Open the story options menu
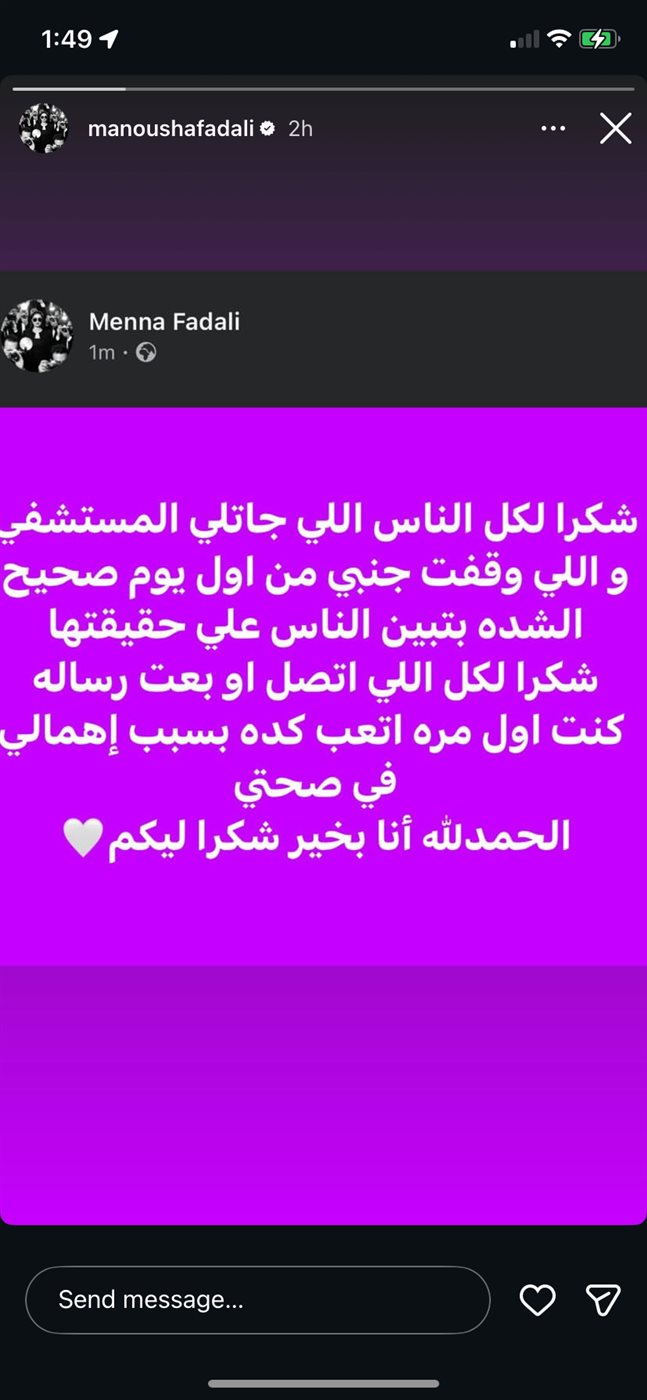 tap(554, 128)
